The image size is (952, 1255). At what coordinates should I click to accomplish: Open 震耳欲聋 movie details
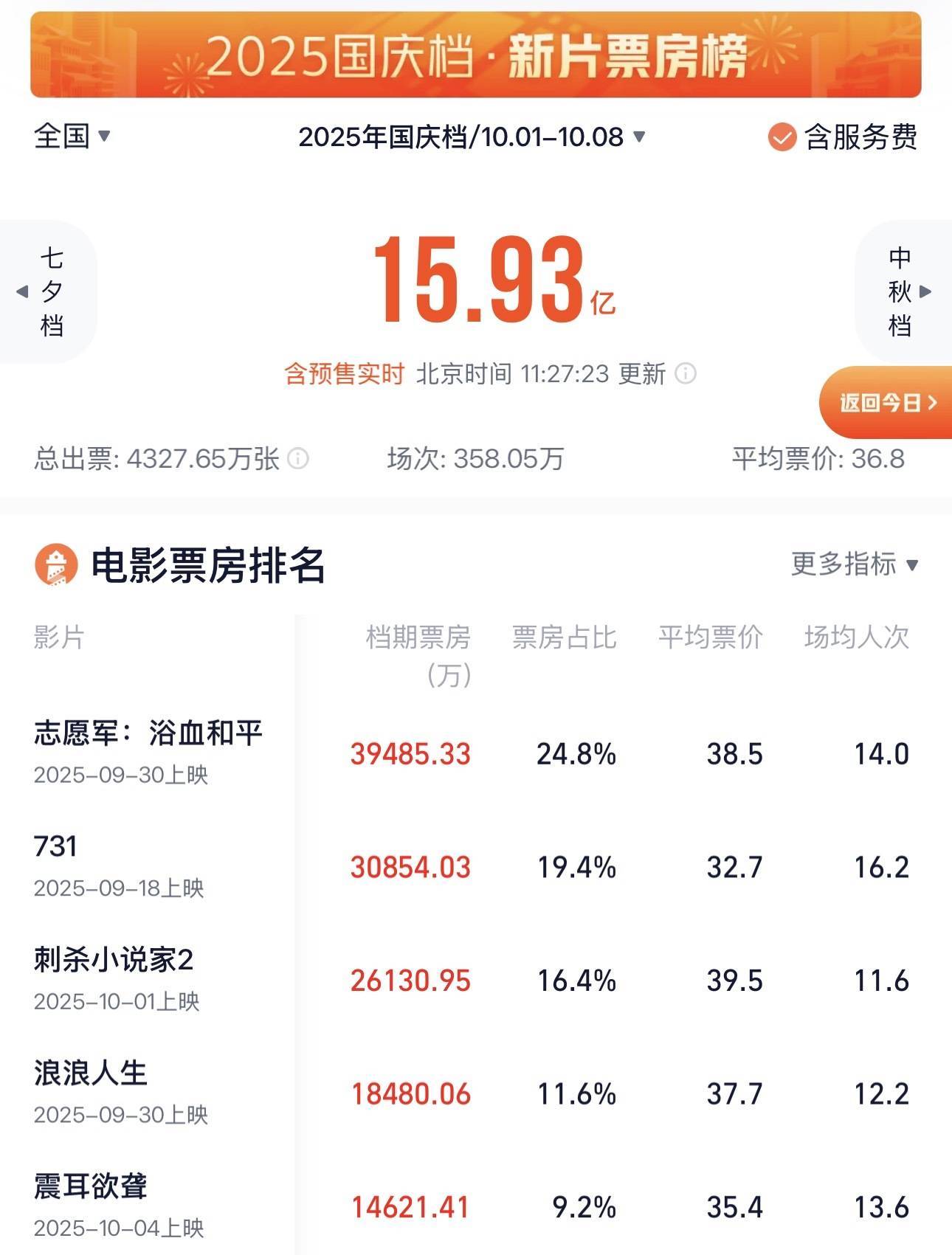click(x=91, y=1187)
